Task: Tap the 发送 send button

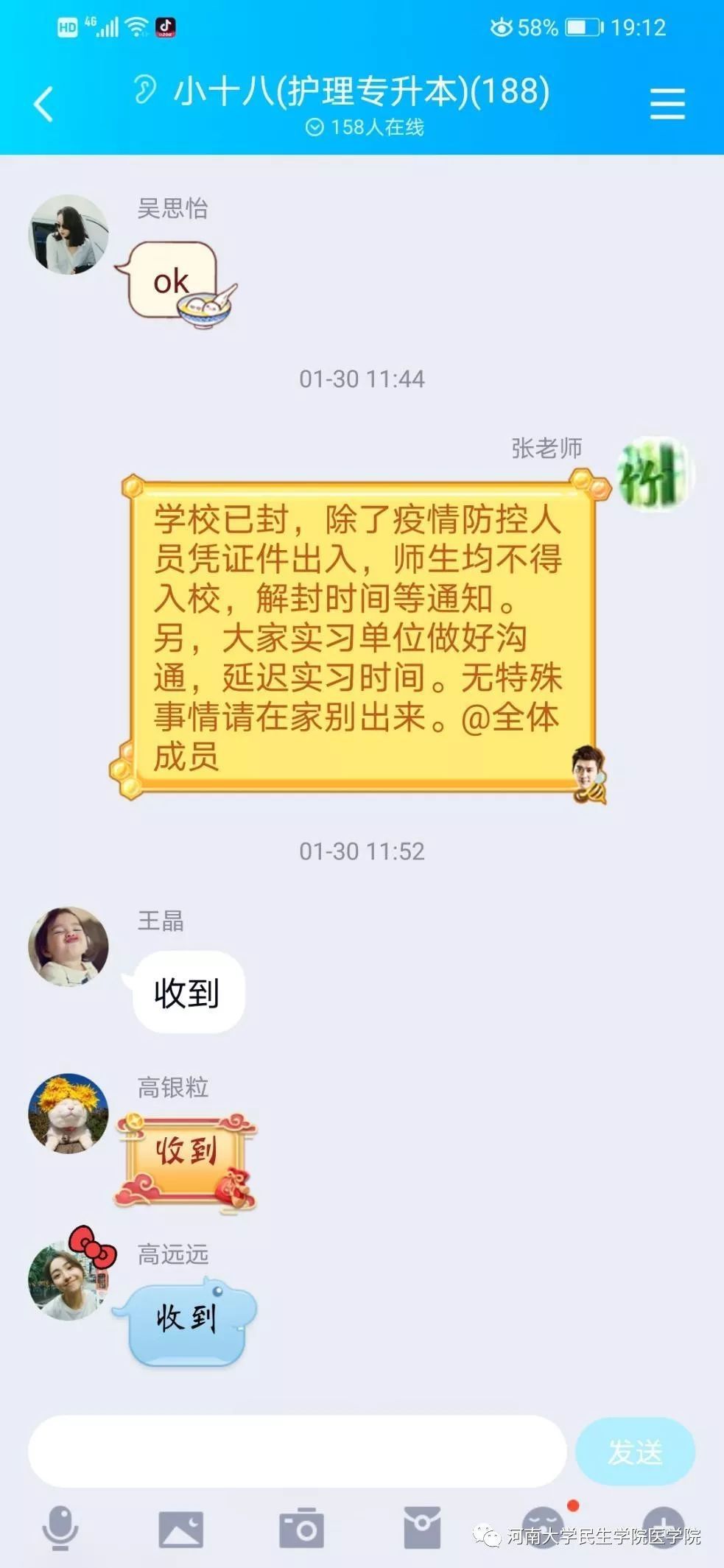Action: (635, 1452)
